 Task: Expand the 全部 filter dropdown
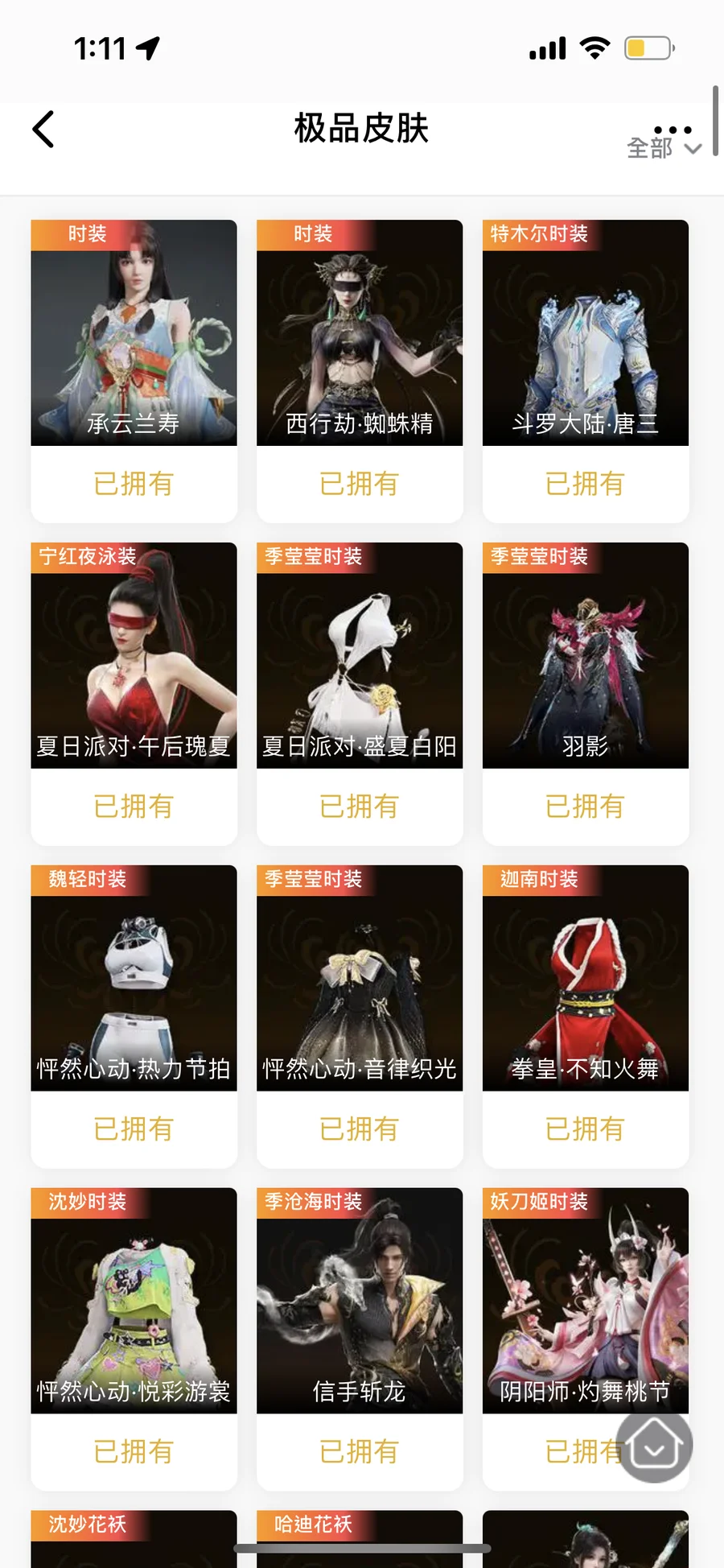point(664,149)
